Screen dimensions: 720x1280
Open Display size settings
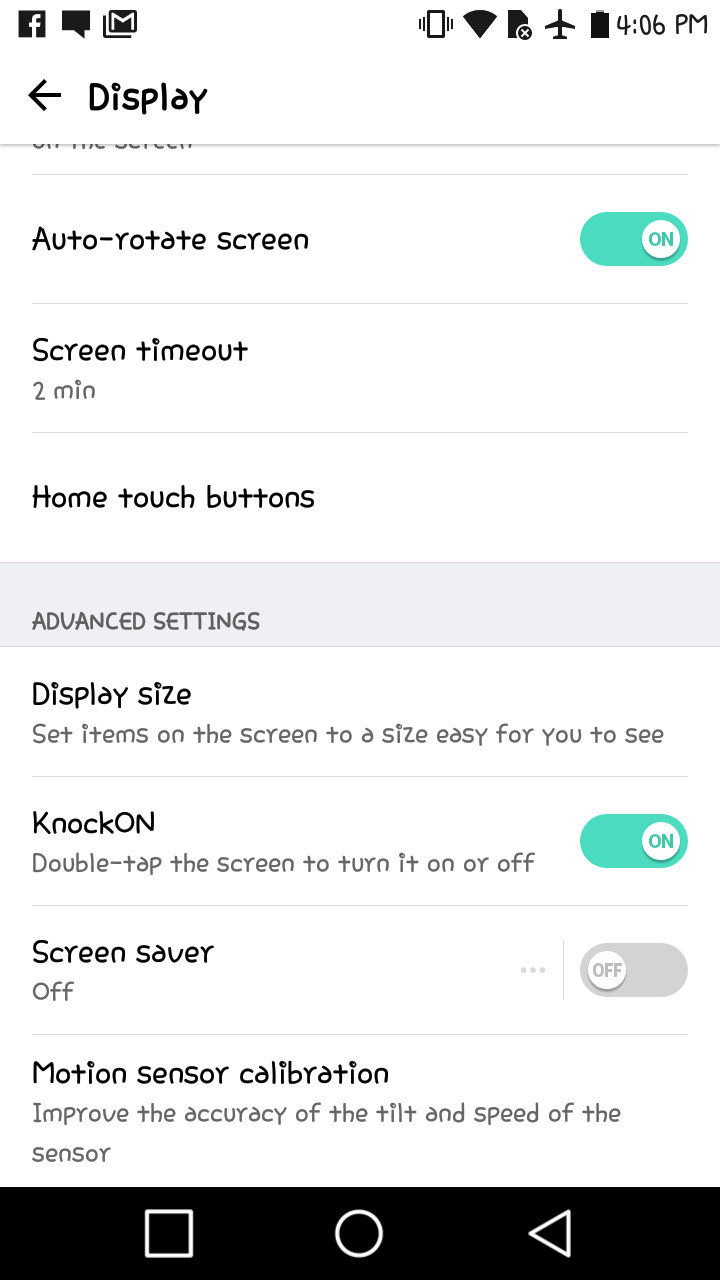(360, 712)
